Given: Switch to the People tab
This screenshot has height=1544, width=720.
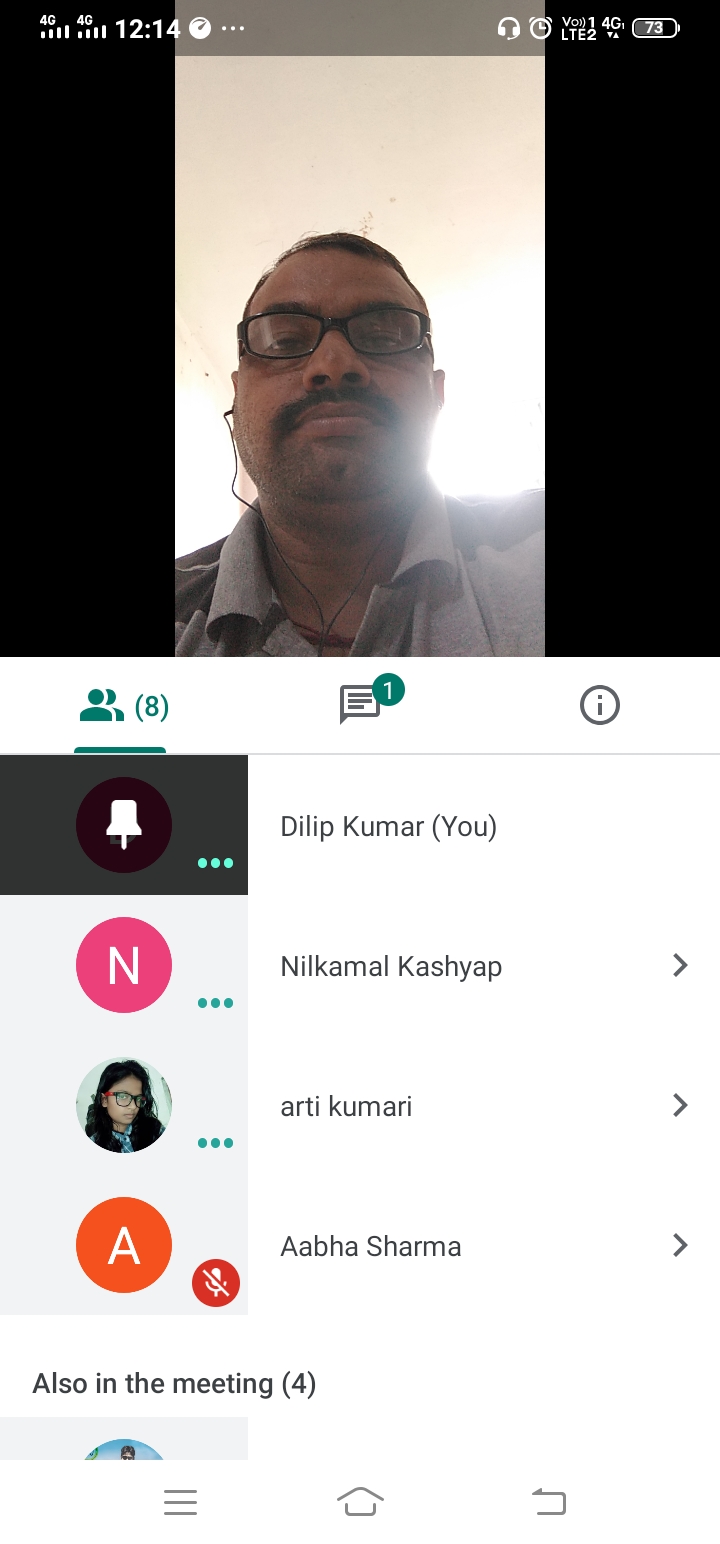Looking at the screenshot, I should pyautogui.click(x=122, y=707).
